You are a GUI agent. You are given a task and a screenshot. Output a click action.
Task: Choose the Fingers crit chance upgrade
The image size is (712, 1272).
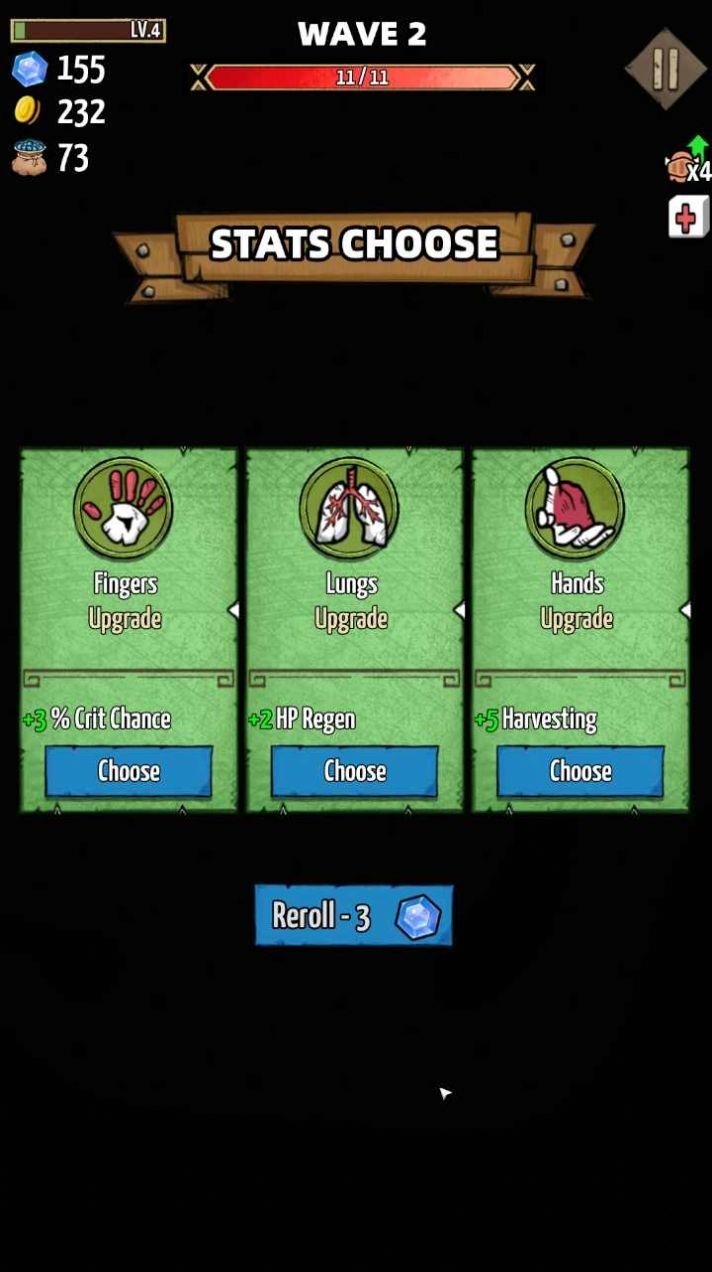pos(128,771)
